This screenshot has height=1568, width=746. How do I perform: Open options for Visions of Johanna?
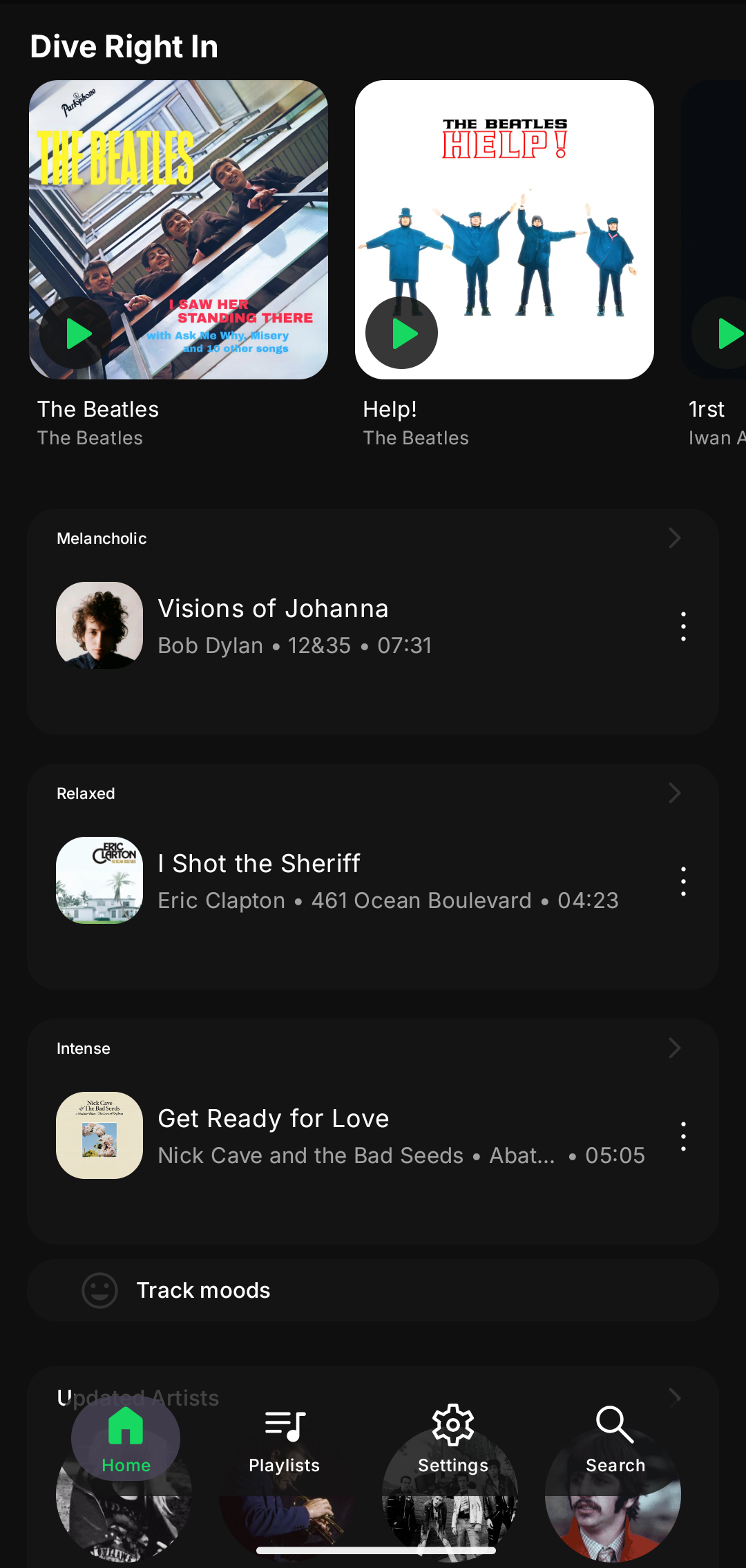point(683,626)
